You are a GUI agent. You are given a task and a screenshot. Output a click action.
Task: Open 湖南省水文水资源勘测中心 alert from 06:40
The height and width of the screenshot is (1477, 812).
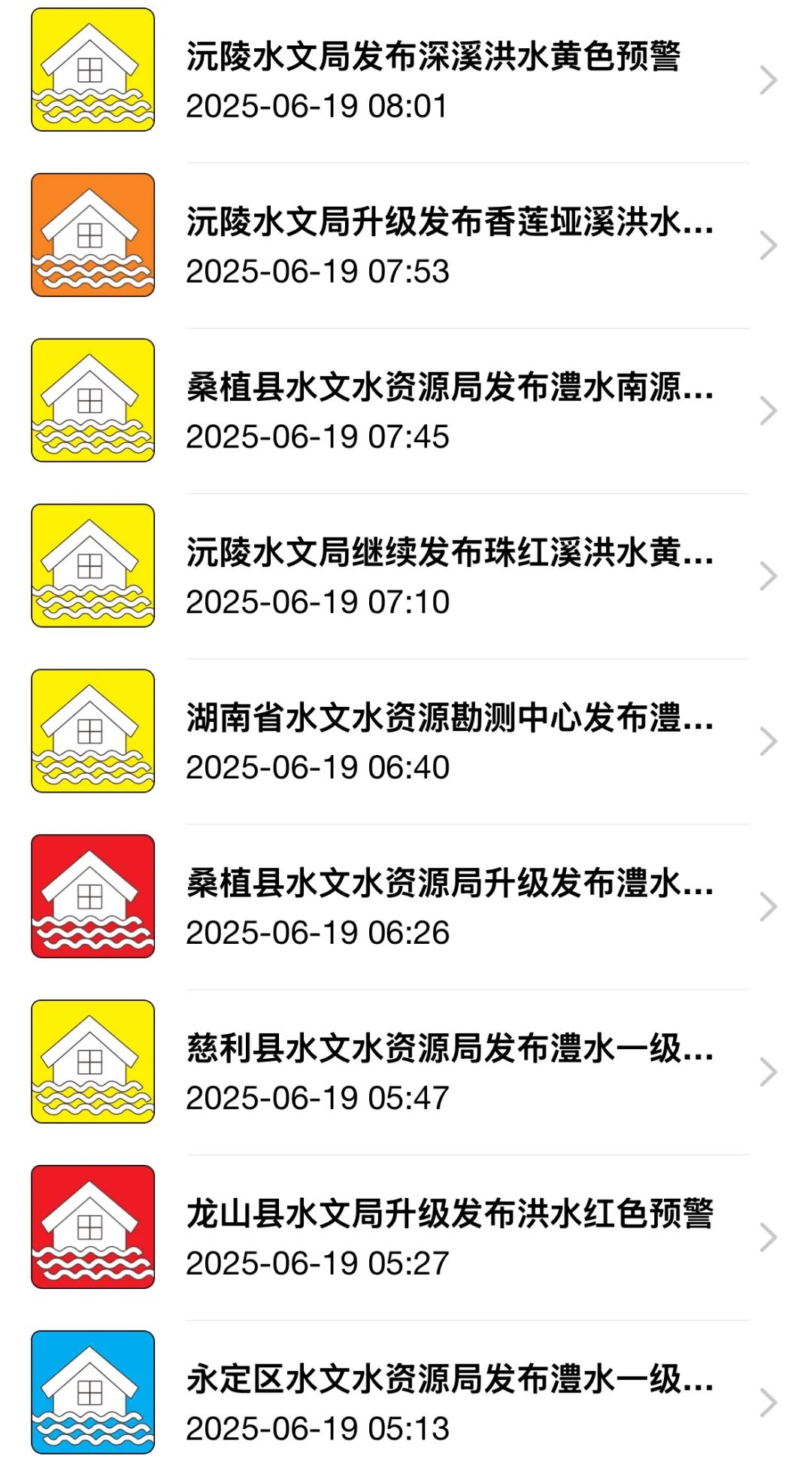coord(406,742)
